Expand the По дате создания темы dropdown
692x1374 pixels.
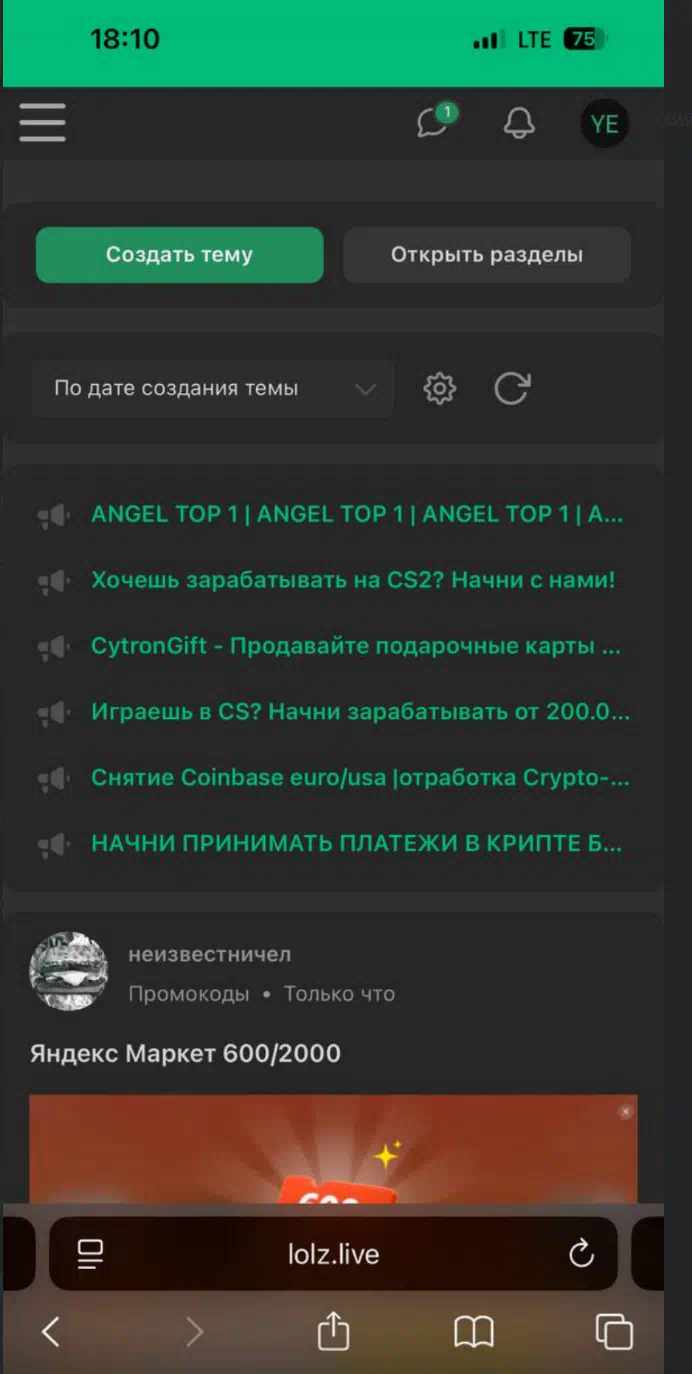pyautogui.click(x=212, y=389)
